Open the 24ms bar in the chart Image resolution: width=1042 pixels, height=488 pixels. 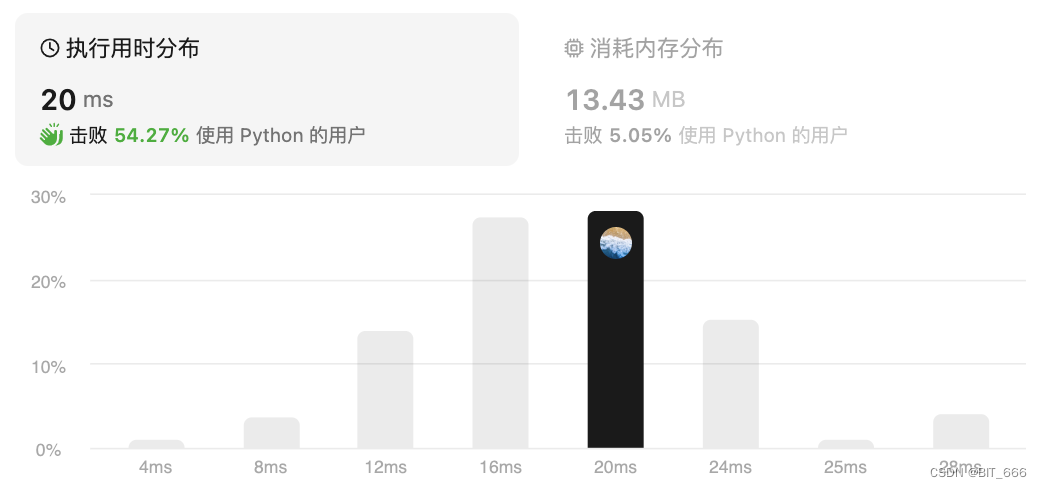click(x=731, y=384)
